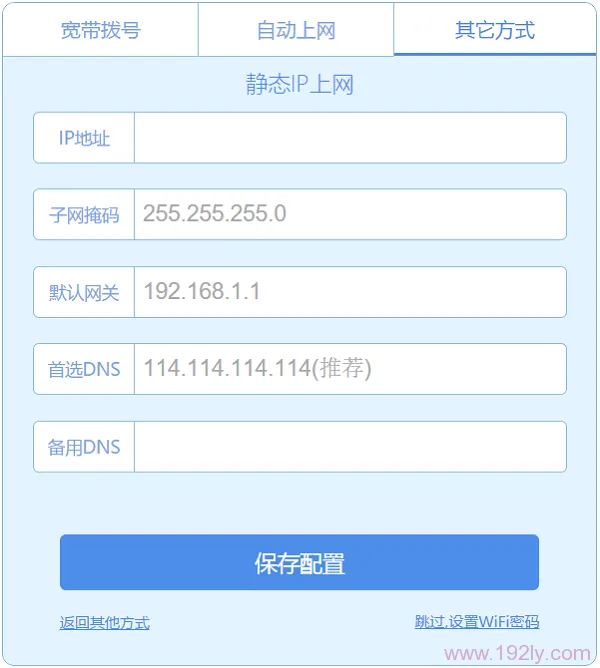Switch to the 宽带拨号 tab
The width and height of the screenshot is (600, 668).
click(100, 30)
